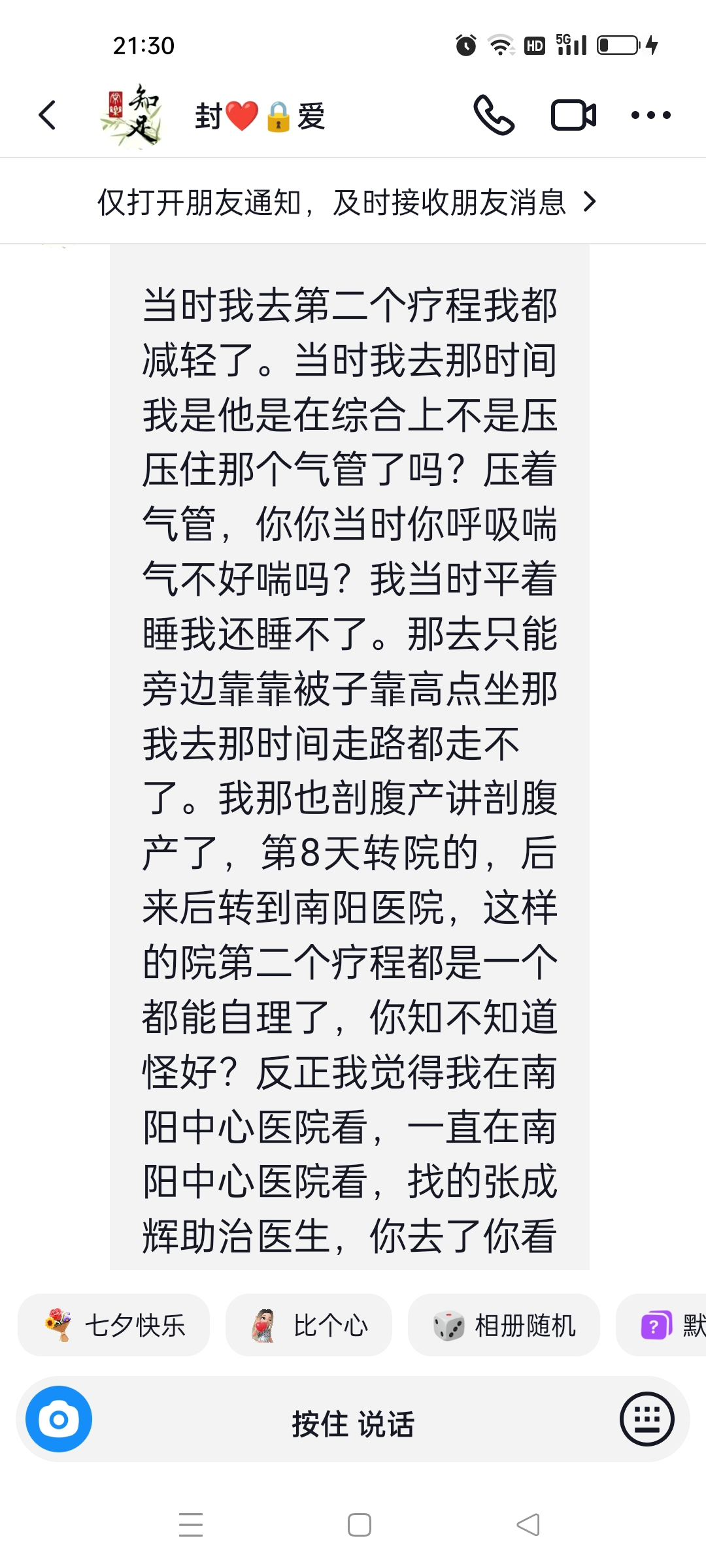Select the 比个心 chip

[309, 1325]
